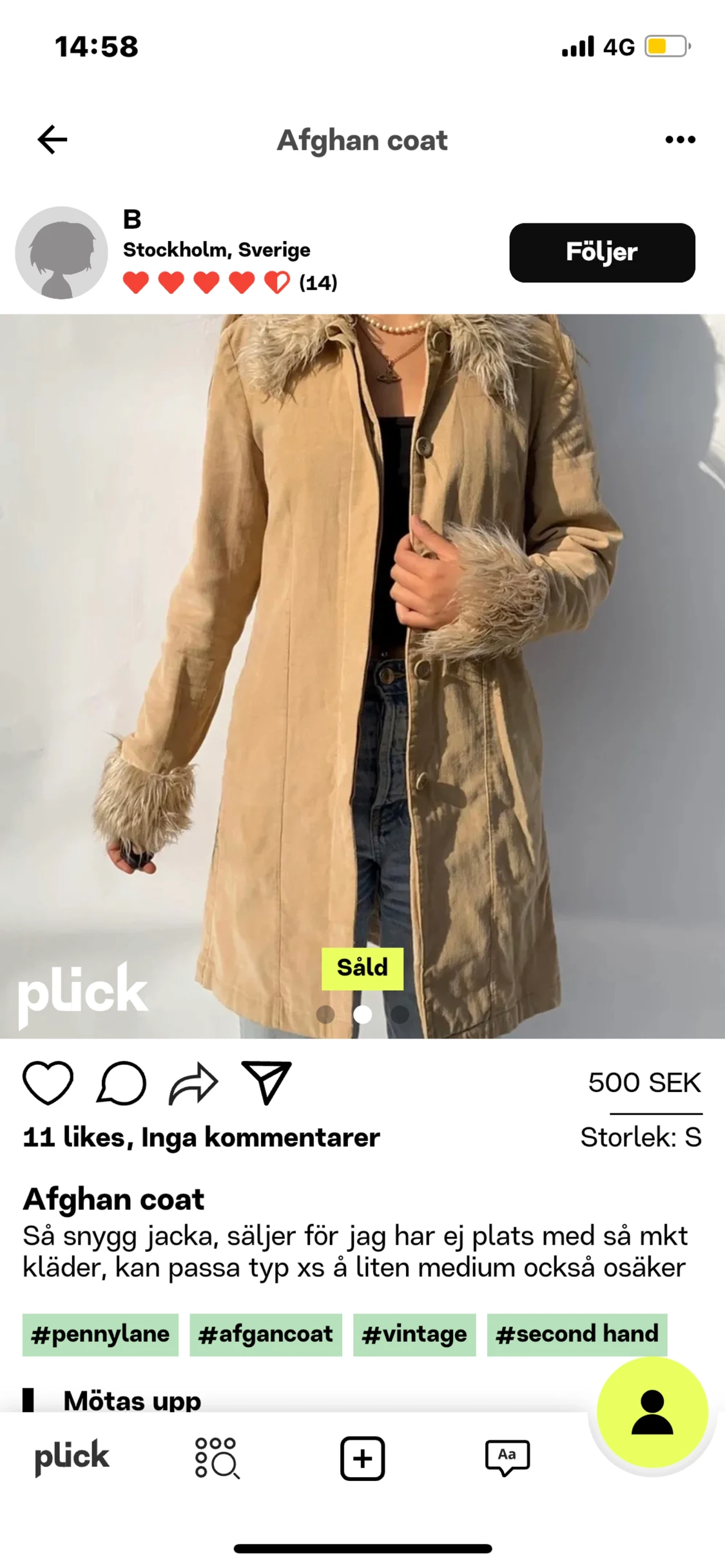Open the three-dot overflow menu
The image size is (725, 1568).
coord(680,139)
